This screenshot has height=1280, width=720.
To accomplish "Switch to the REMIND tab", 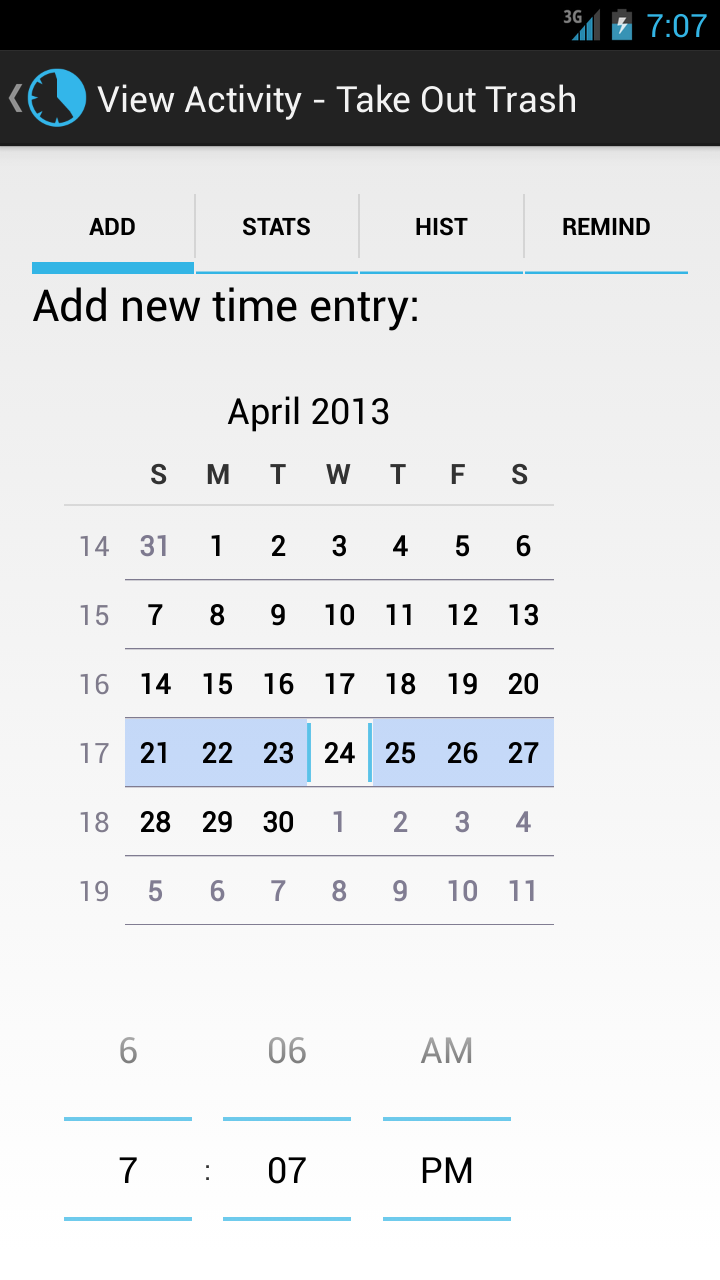I will [606, 227].
